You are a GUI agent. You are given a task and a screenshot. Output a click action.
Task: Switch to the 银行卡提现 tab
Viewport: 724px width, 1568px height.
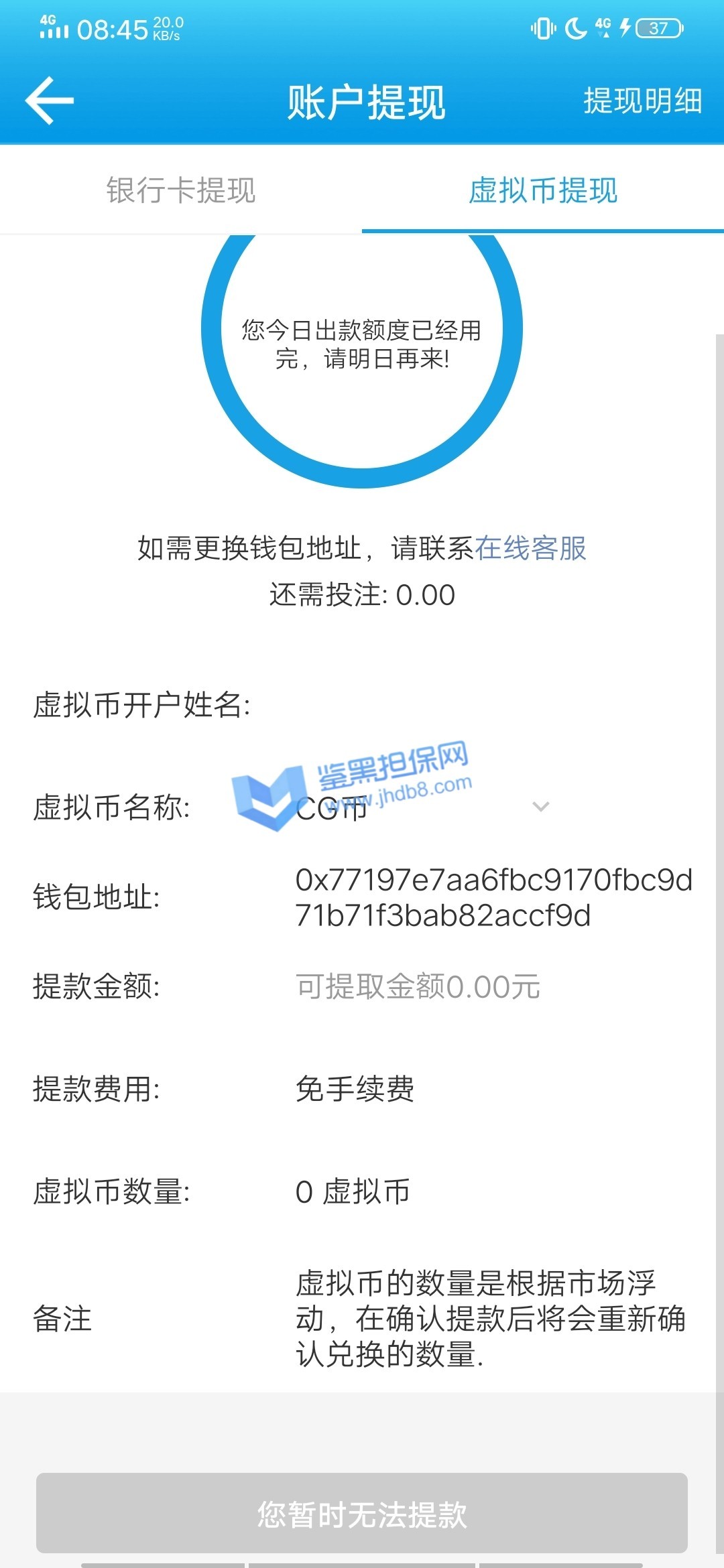(181, 190)
